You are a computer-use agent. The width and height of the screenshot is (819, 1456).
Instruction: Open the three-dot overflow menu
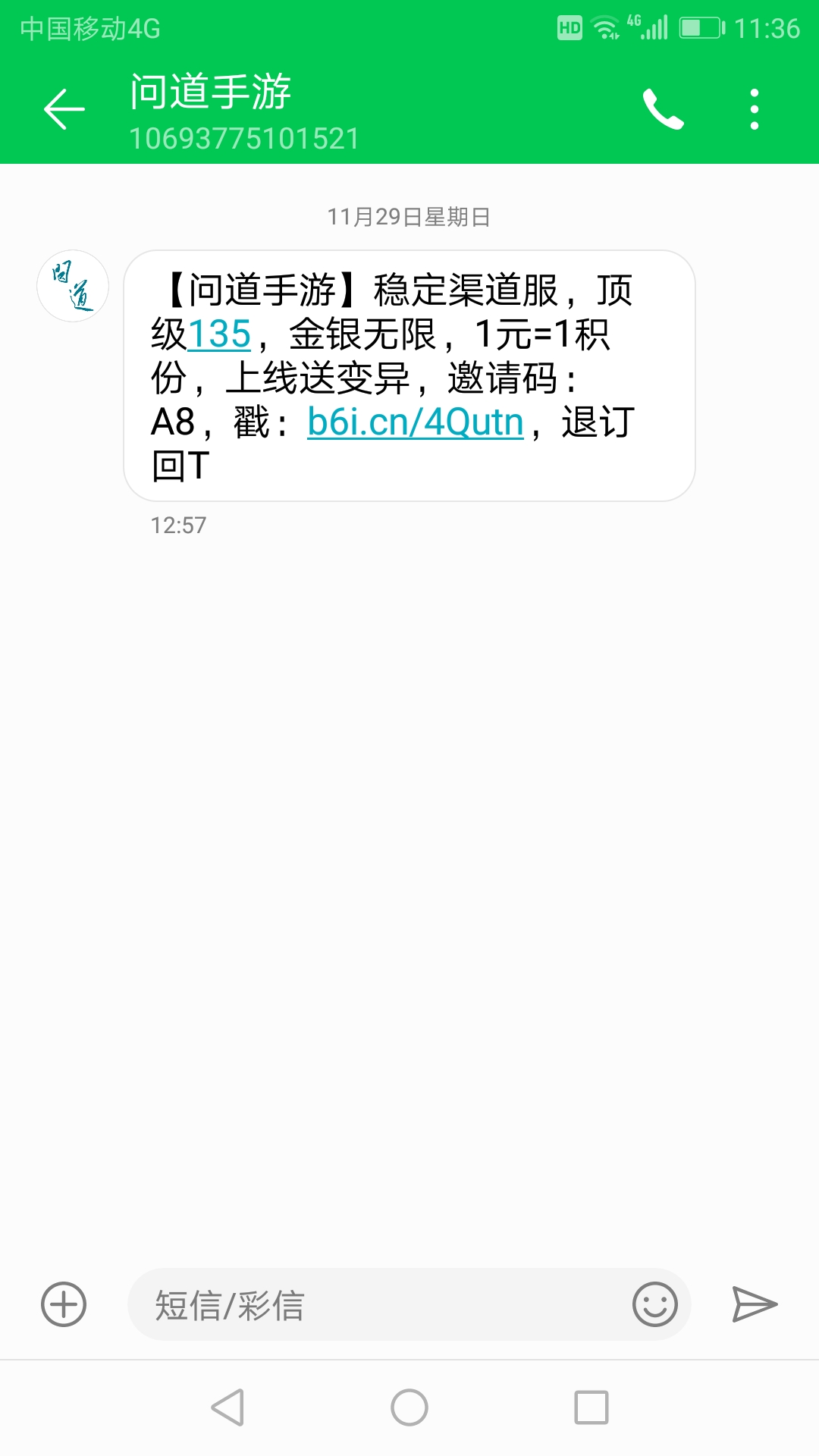[754, 109]
